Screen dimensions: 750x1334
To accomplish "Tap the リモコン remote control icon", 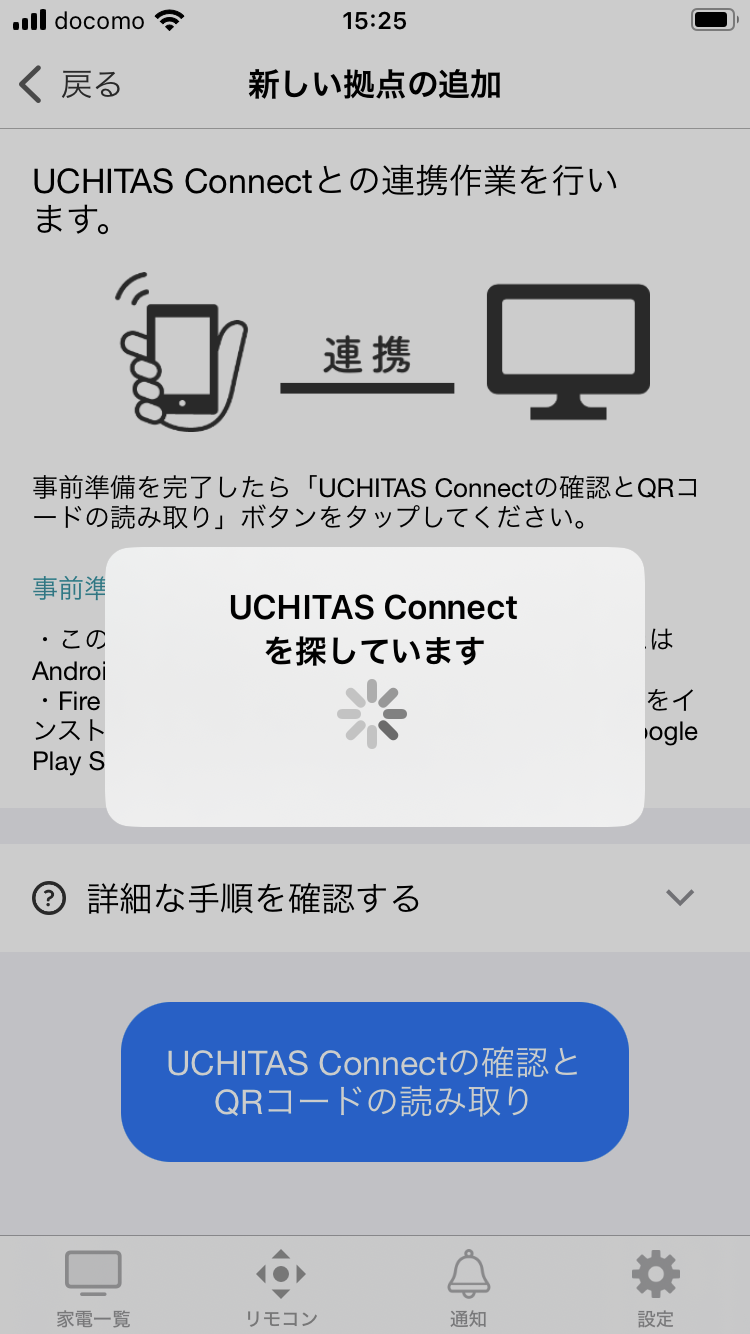I will pos(281,1272).
